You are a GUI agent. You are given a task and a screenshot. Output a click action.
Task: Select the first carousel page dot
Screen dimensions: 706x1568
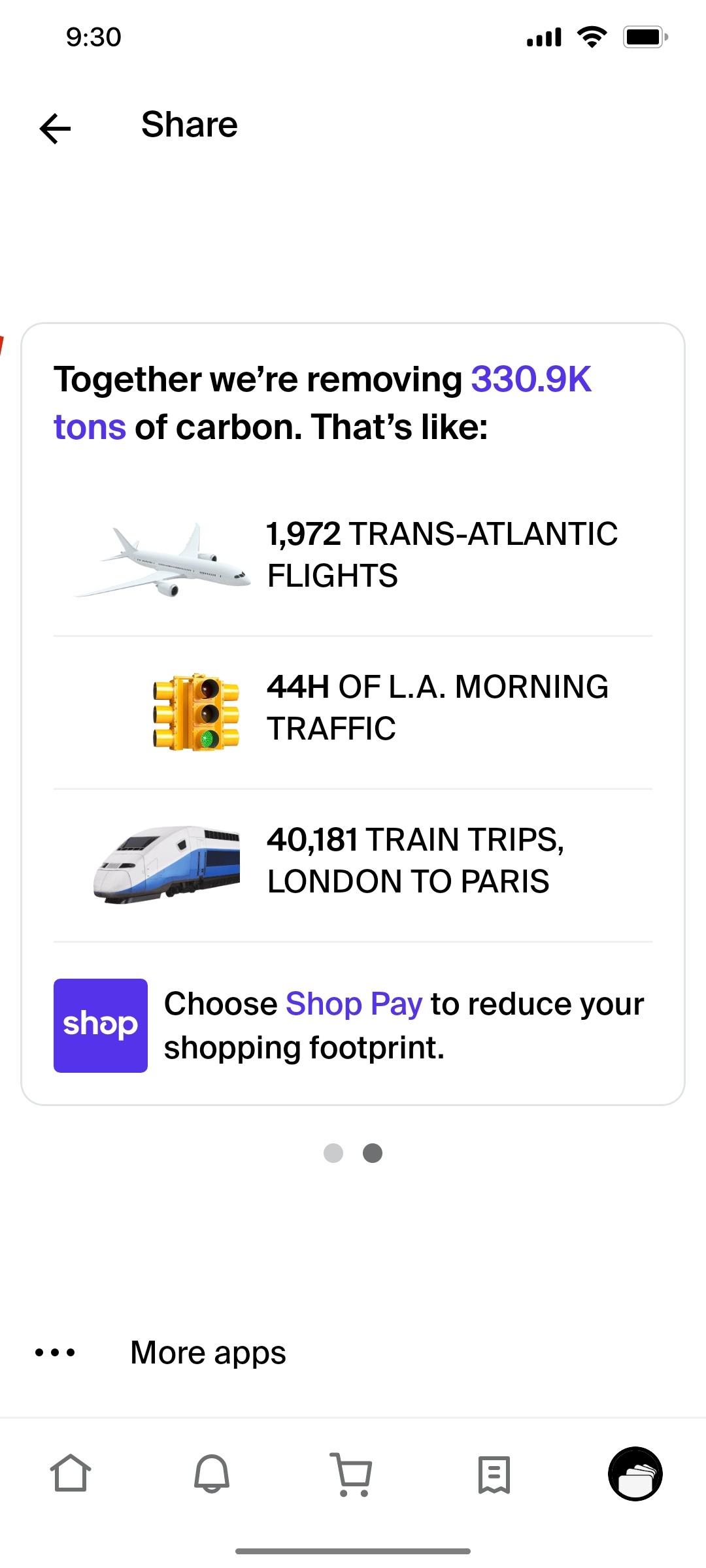pos(333,1154)
